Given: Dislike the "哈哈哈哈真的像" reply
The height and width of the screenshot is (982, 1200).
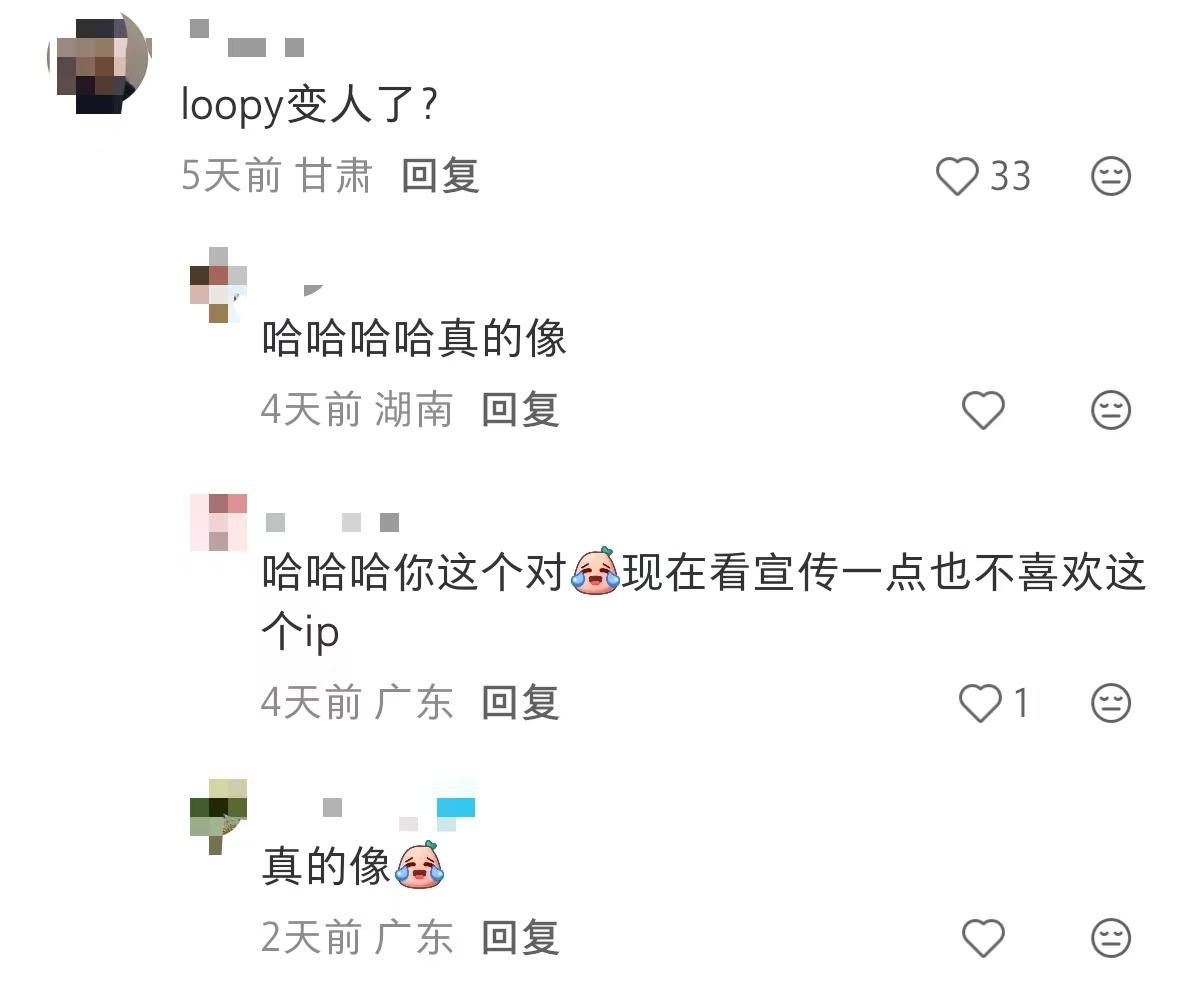Looking at the screenshot, I should point(1110,410).
